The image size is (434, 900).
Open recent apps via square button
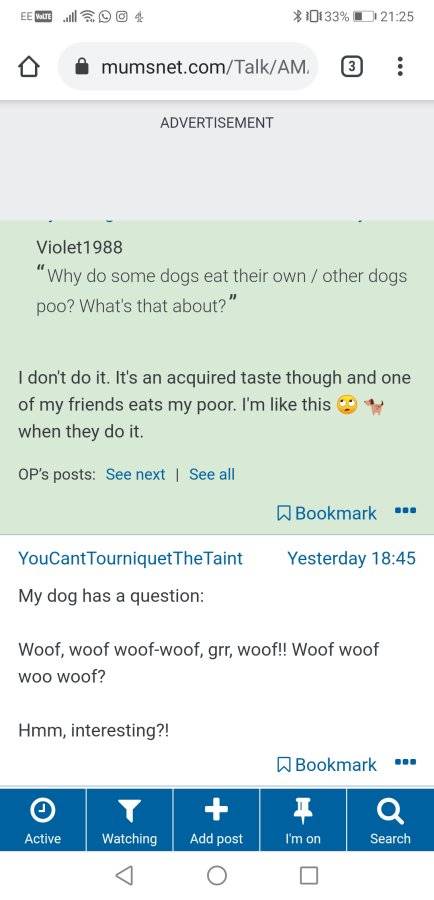click(309, 875)
